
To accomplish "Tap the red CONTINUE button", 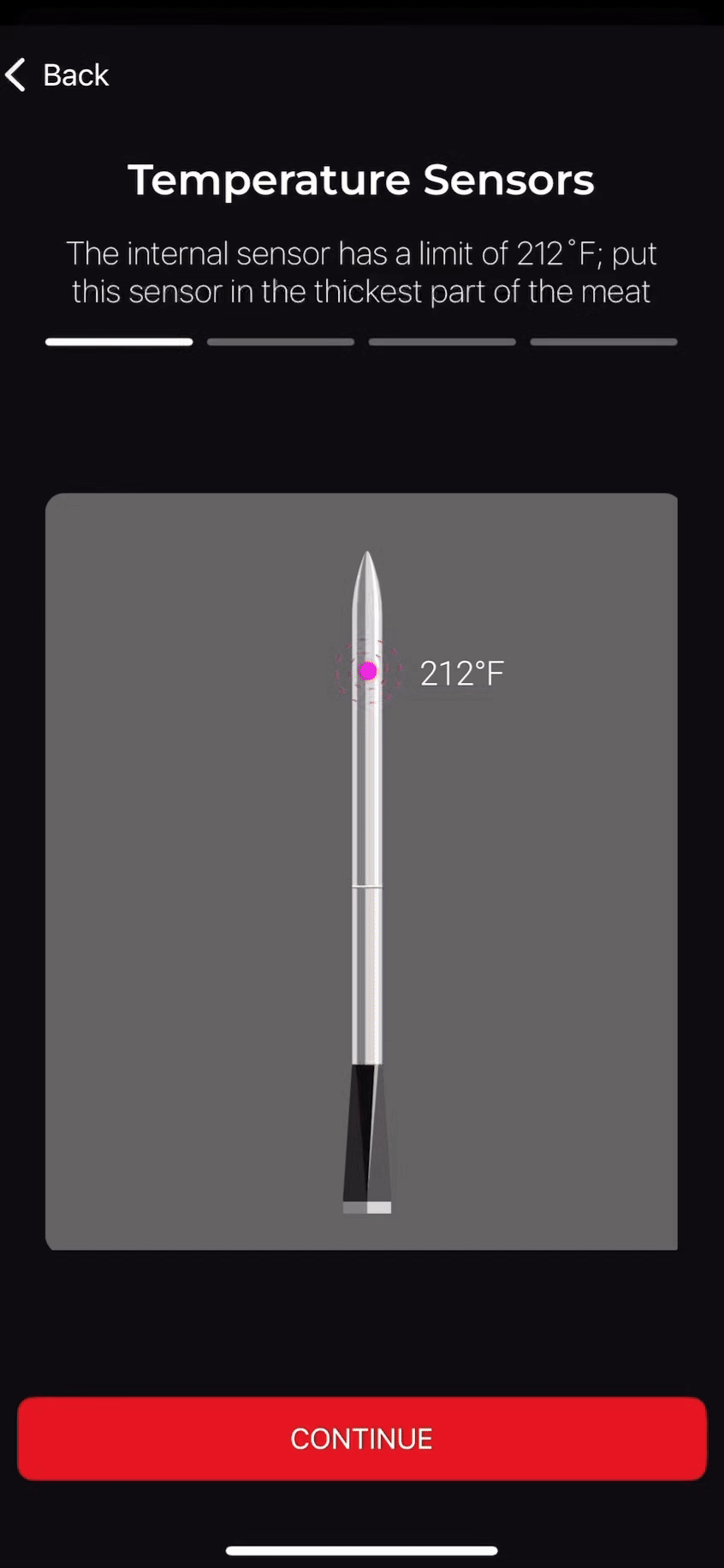I will click(361, 1438).
